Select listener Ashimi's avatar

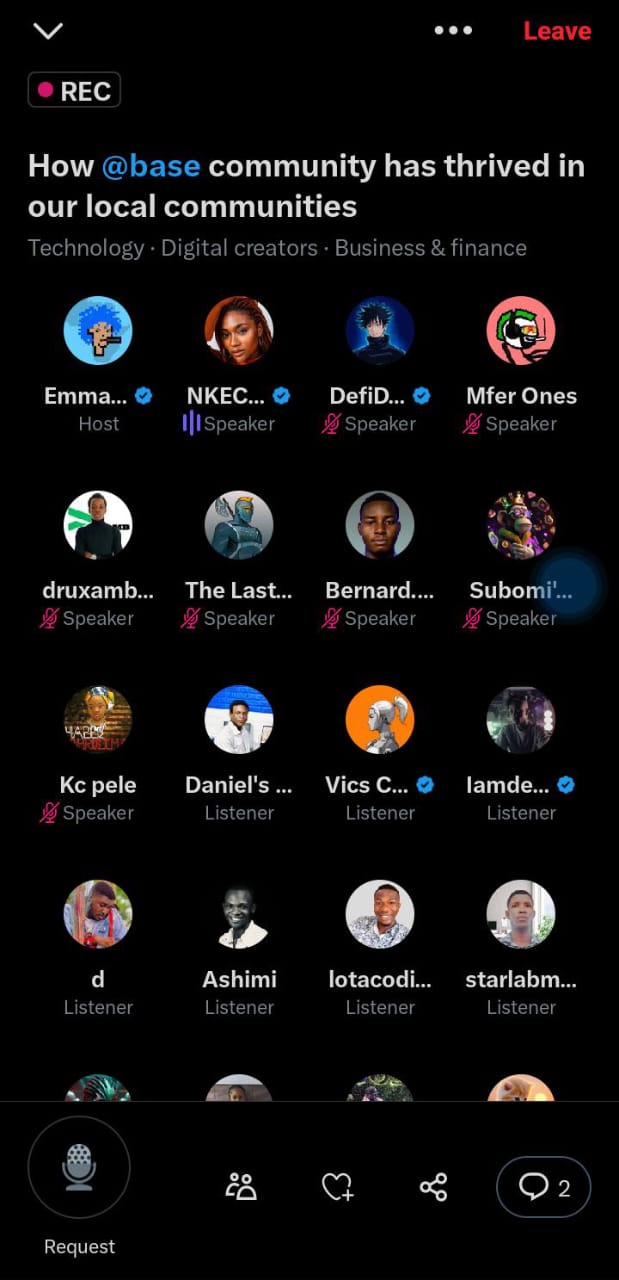click(x=239, y=914)
